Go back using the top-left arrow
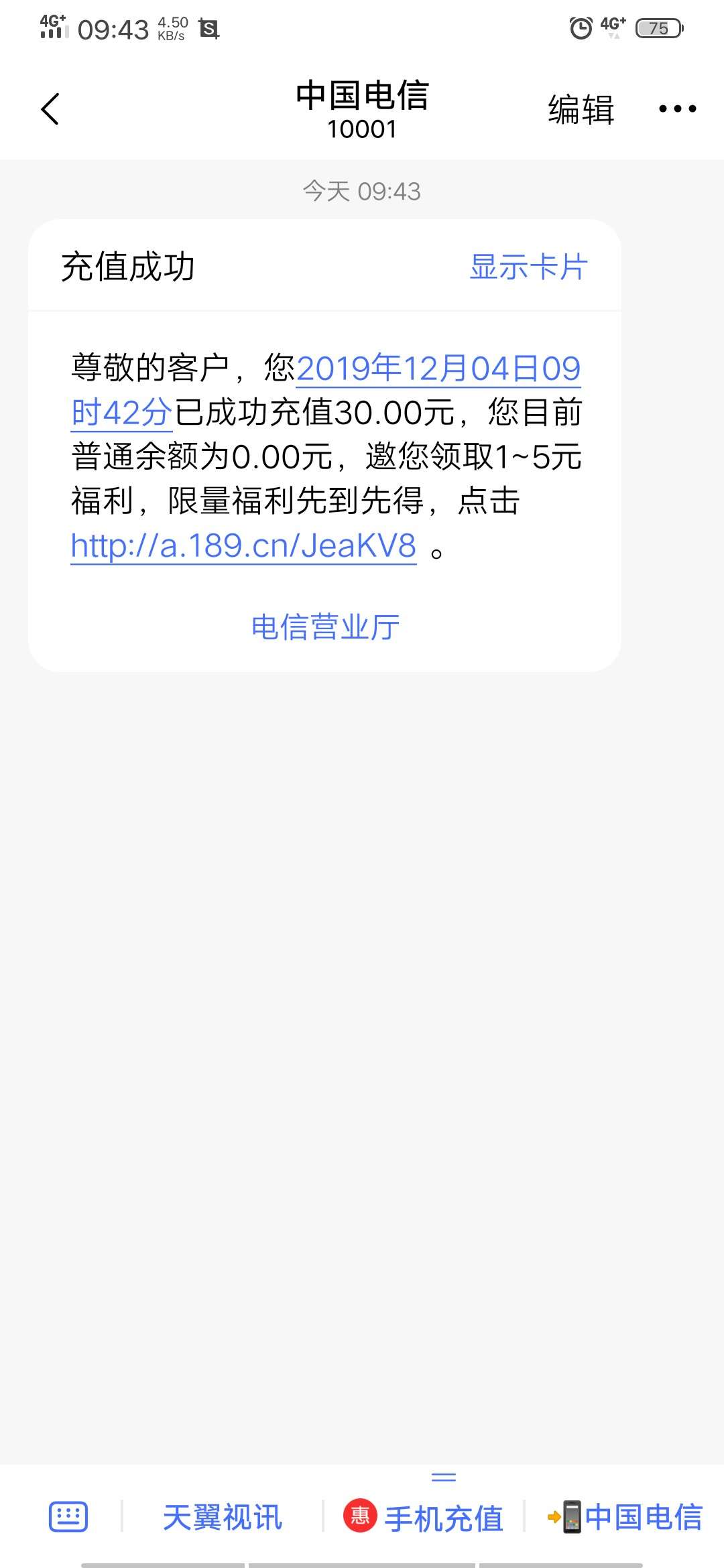The height and width of the screenshot is (1568, 724). tap(50, 109)
